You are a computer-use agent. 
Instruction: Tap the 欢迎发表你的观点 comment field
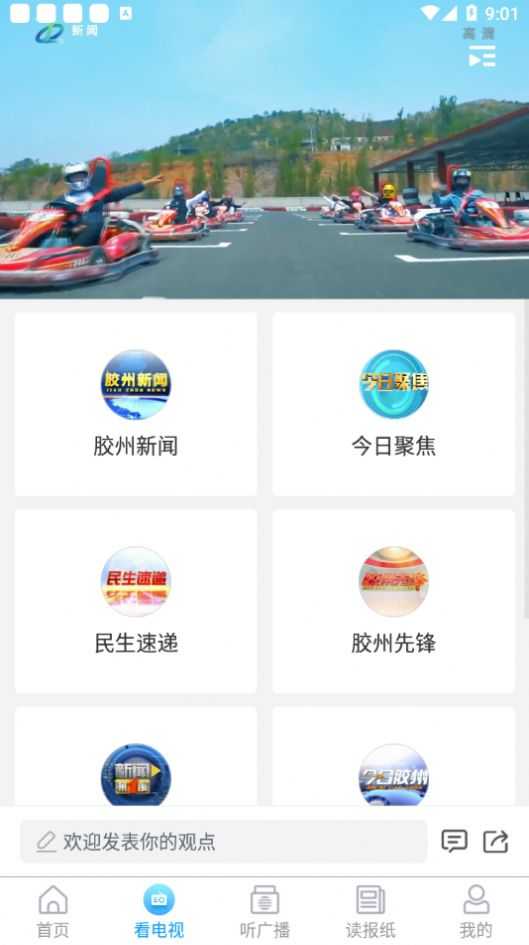[224, 841]
